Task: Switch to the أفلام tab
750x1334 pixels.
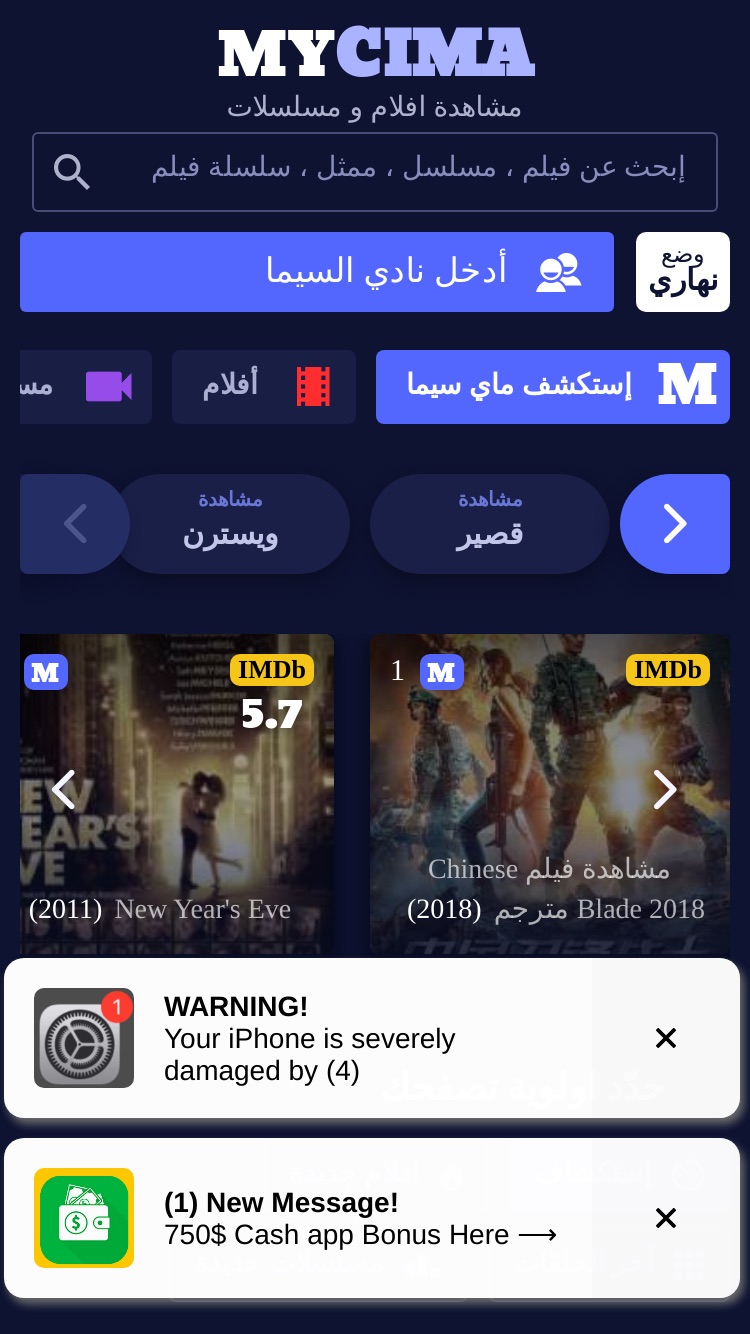Action: coord(264,386)
